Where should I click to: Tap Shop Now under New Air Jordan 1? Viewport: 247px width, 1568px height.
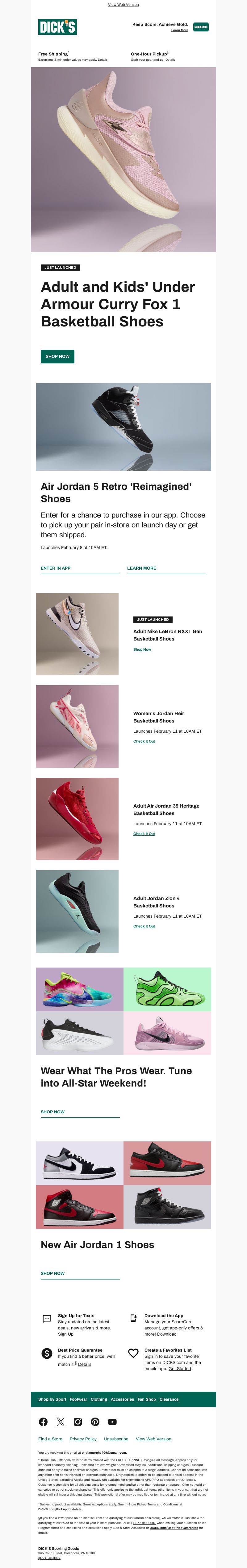point(52,1273)
